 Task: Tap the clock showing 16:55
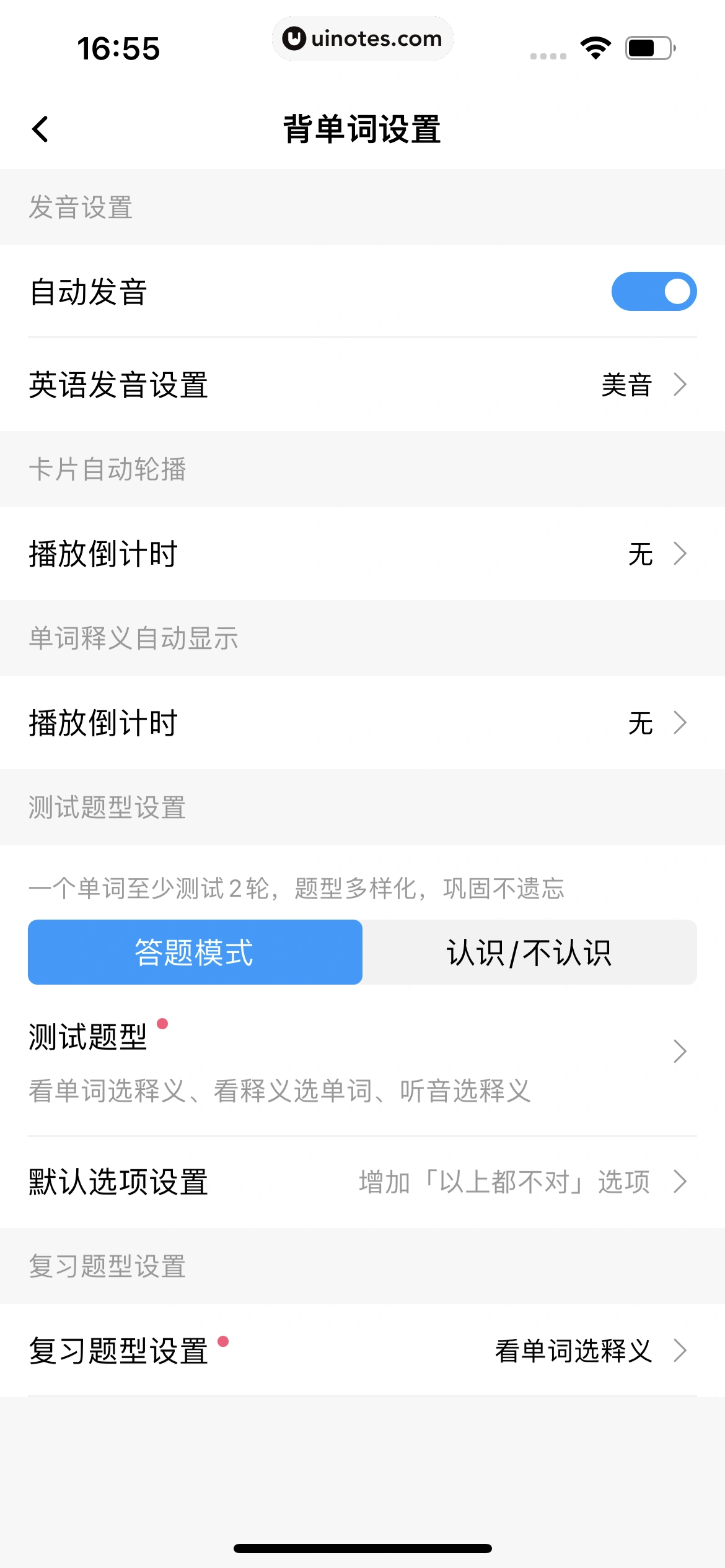point(119,49)
